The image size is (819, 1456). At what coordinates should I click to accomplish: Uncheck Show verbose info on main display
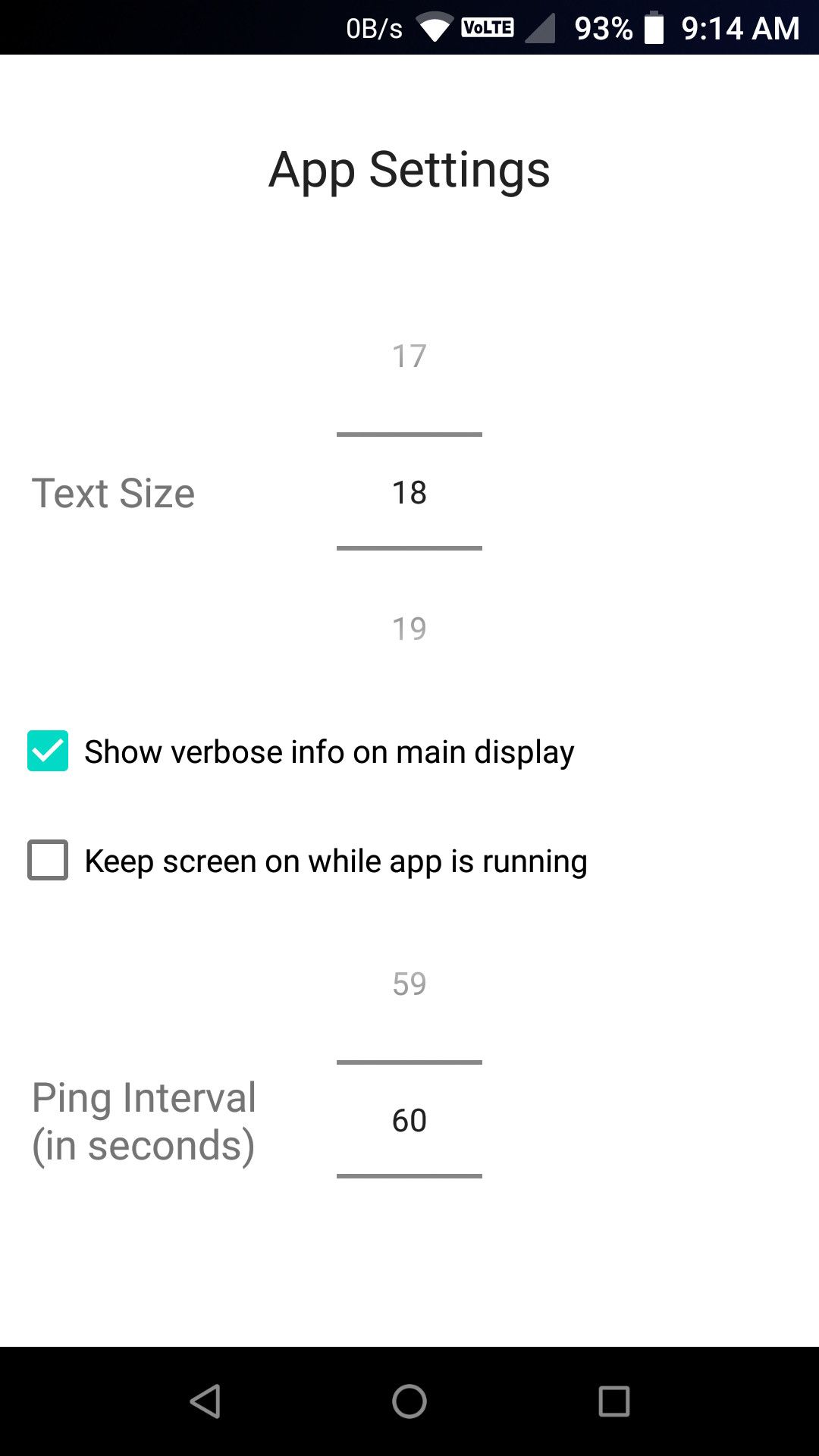pos(48,751)
